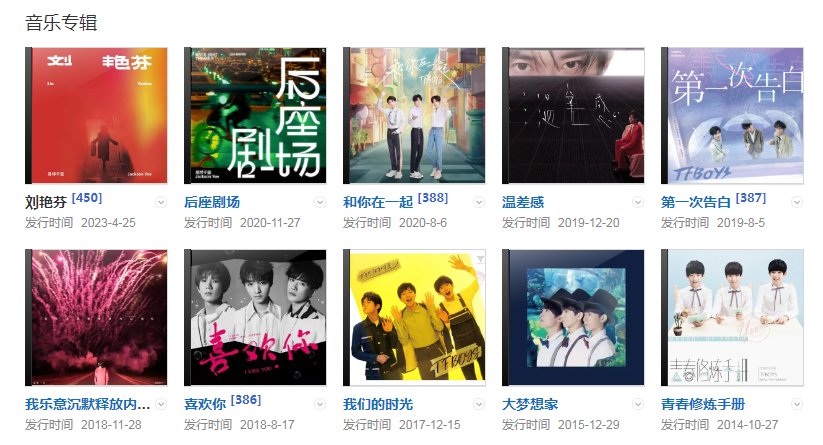This screenshot has height=445, width=823.
Task: Open reference [450] next to 刘艳芬
Action: [x=87, y=198]
